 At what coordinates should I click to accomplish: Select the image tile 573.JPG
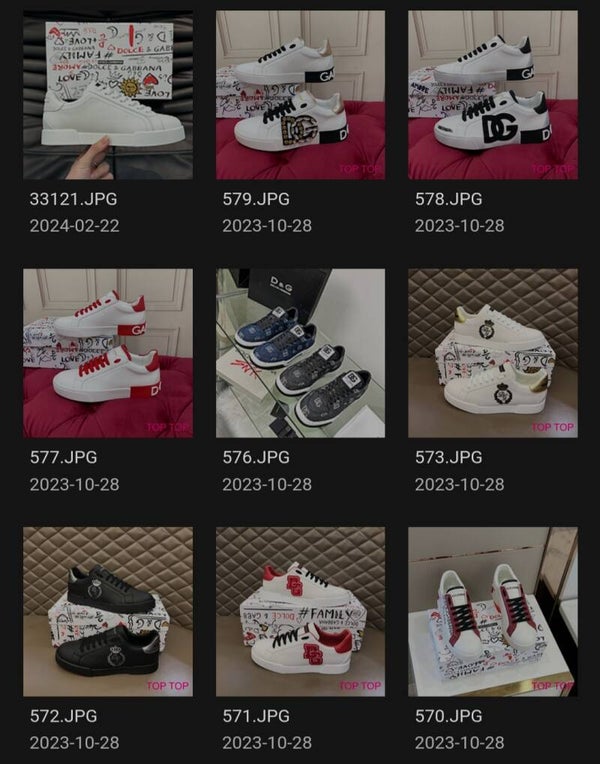pyautogui.click(x=492, y=352)
